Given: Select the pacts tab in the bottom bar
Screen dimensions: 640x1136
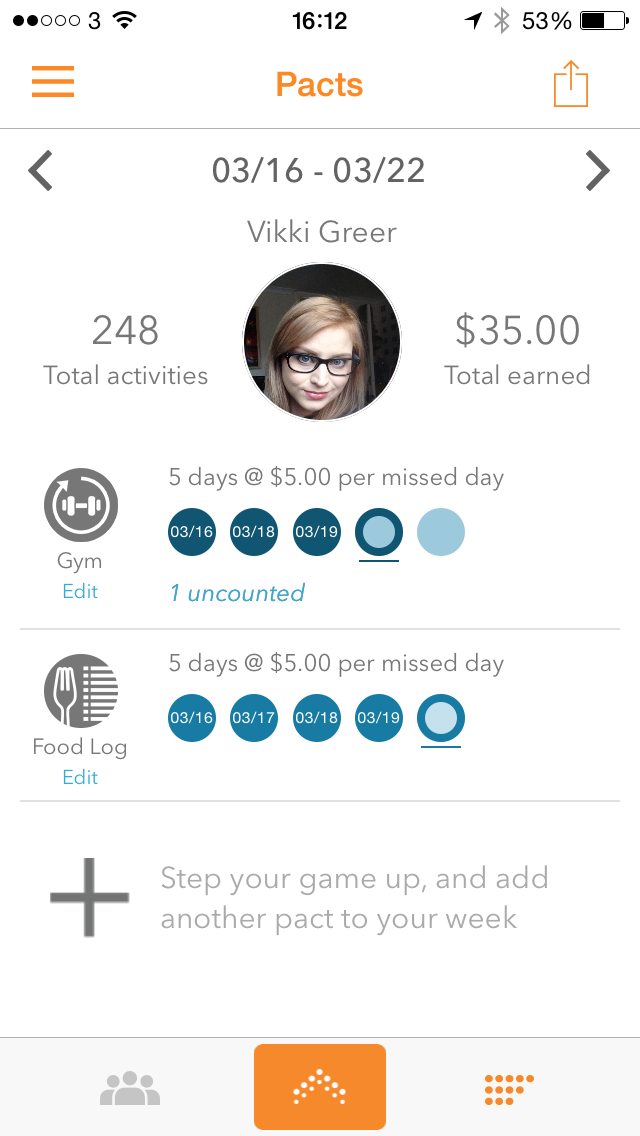Looking at the screenshot, I should coord(320,1087).
